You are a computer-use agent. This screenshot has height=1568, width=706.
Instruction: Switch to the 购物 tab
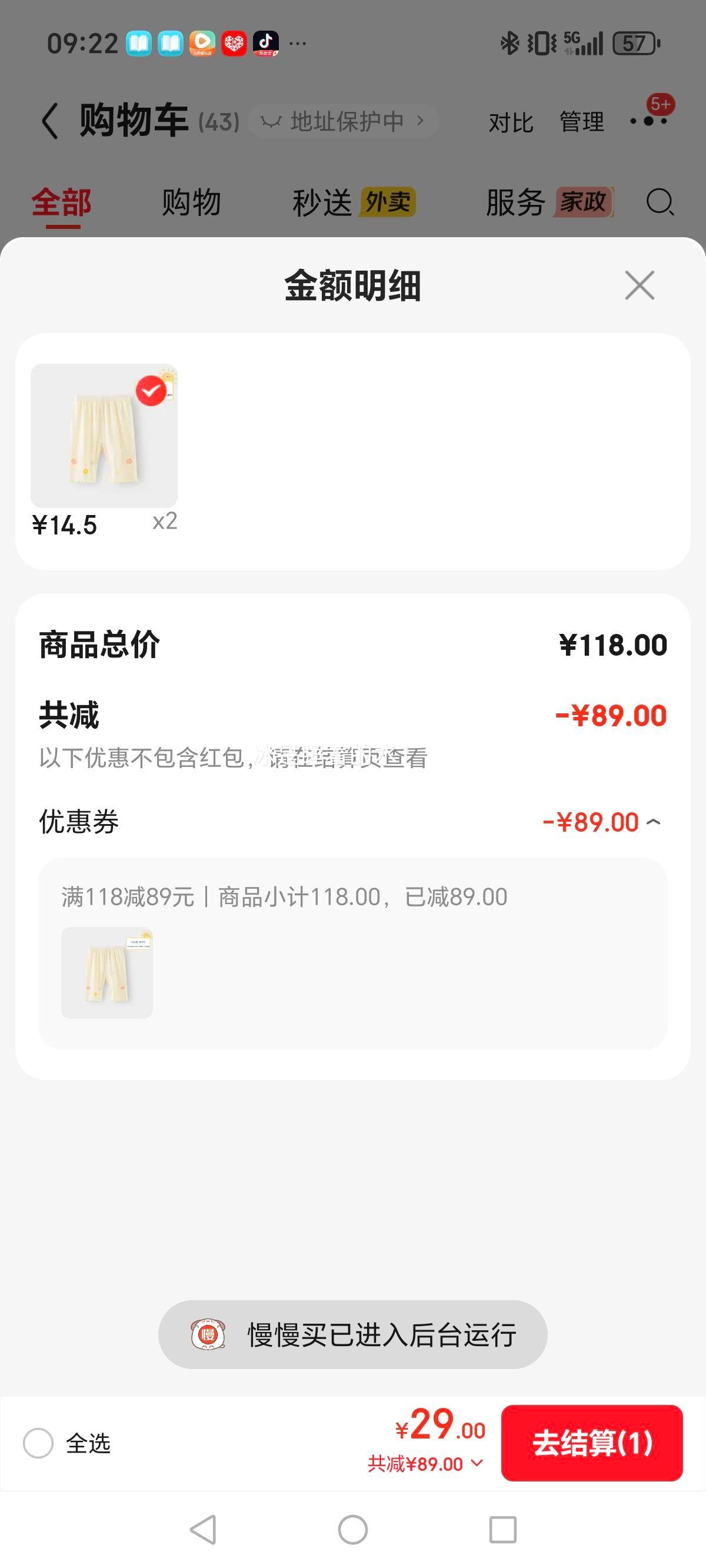[x=191, y=202]
